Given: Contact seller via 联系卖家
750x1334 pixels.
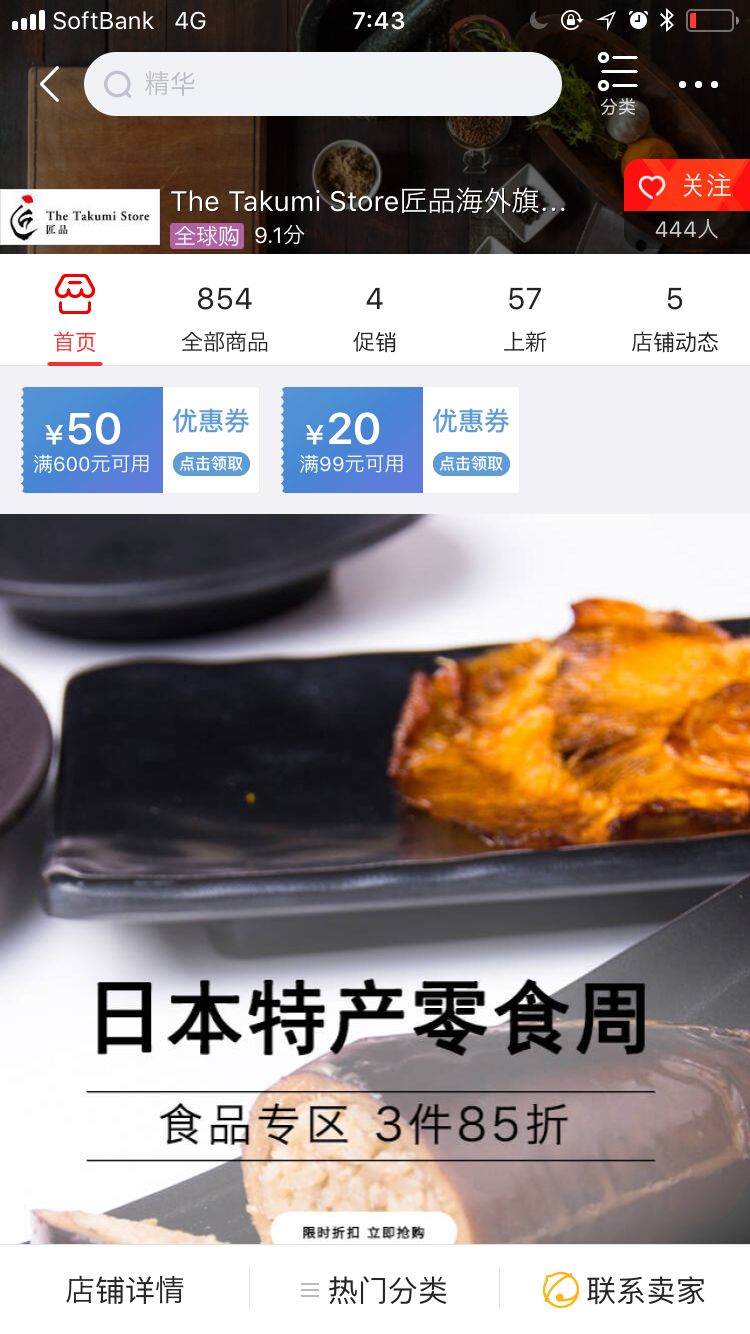Looking at the screenshot, I should point(625,1290).
